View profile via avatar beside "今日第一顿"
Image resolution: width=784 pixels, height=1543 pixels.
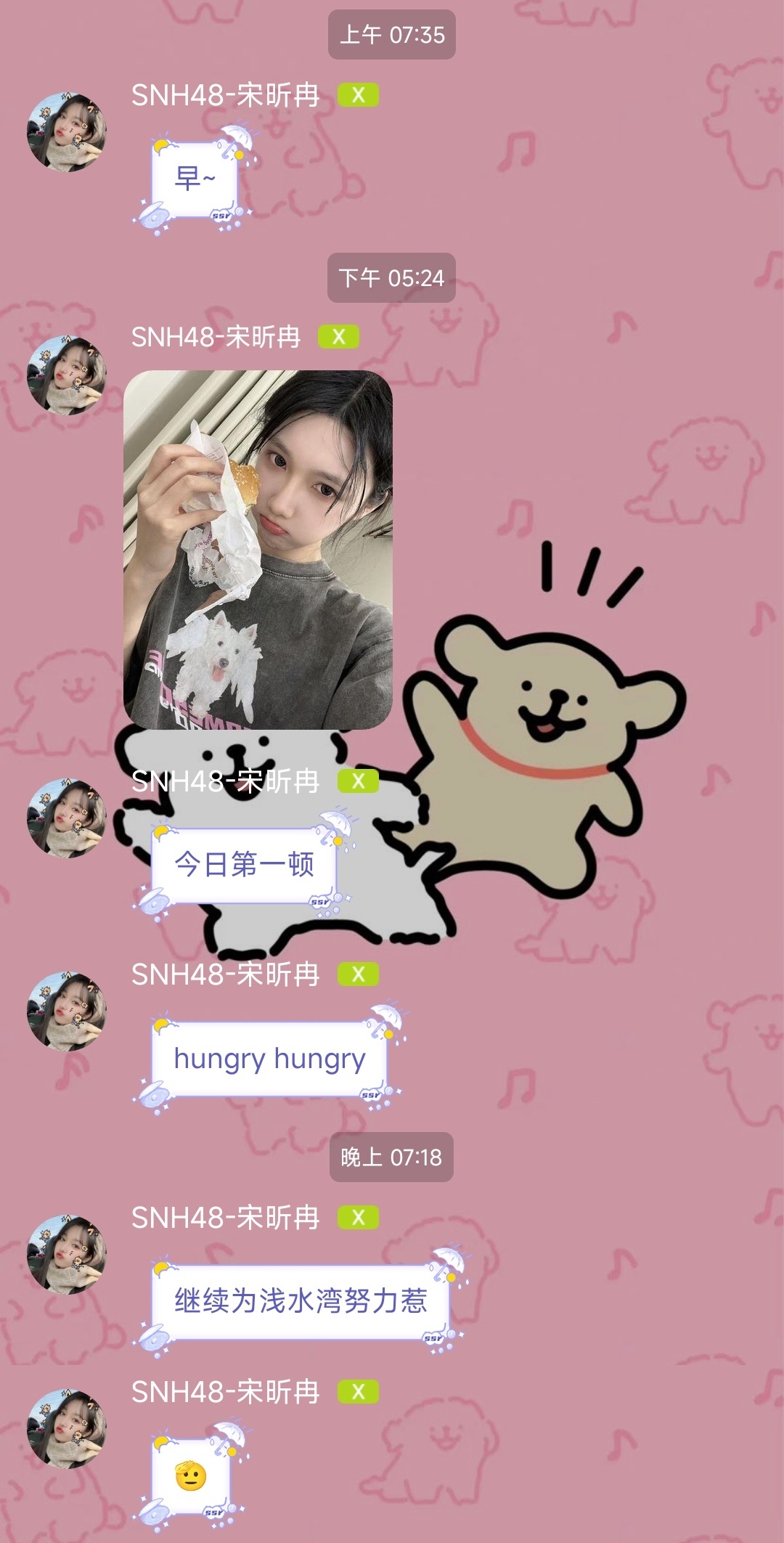pos(67,818)
